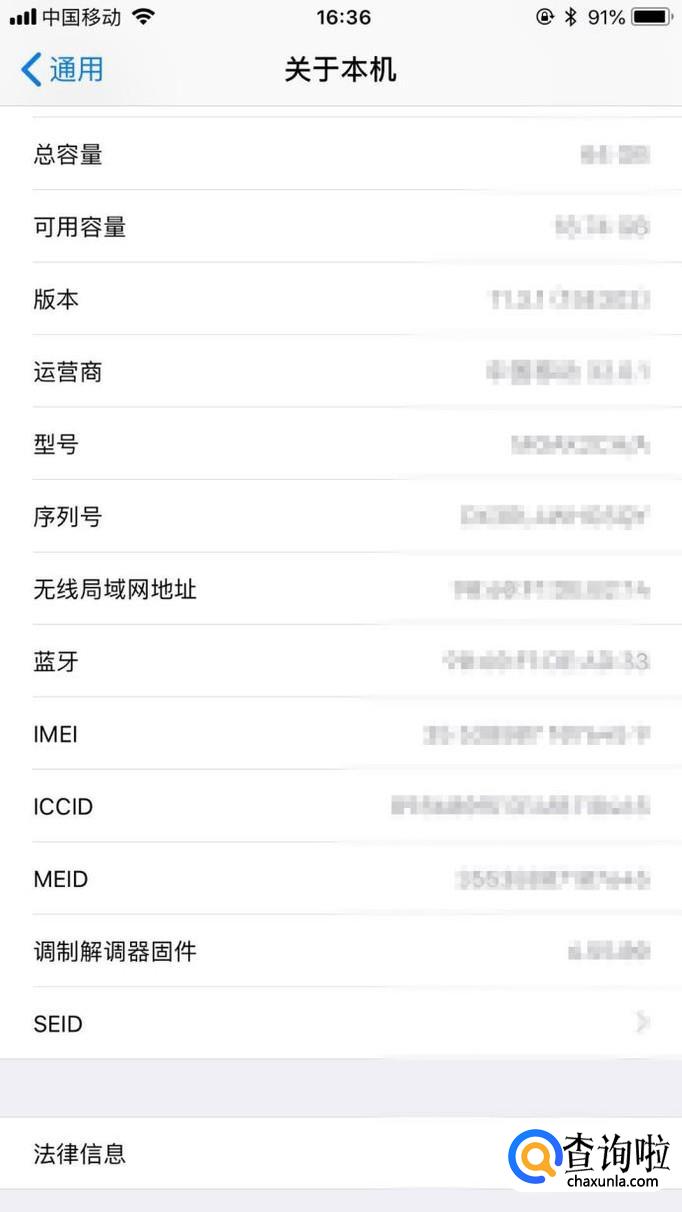The width and height of the screenshot is (682, 1212).
Task: Tap the 运营商 carrier row
Action: pos(340,372)
